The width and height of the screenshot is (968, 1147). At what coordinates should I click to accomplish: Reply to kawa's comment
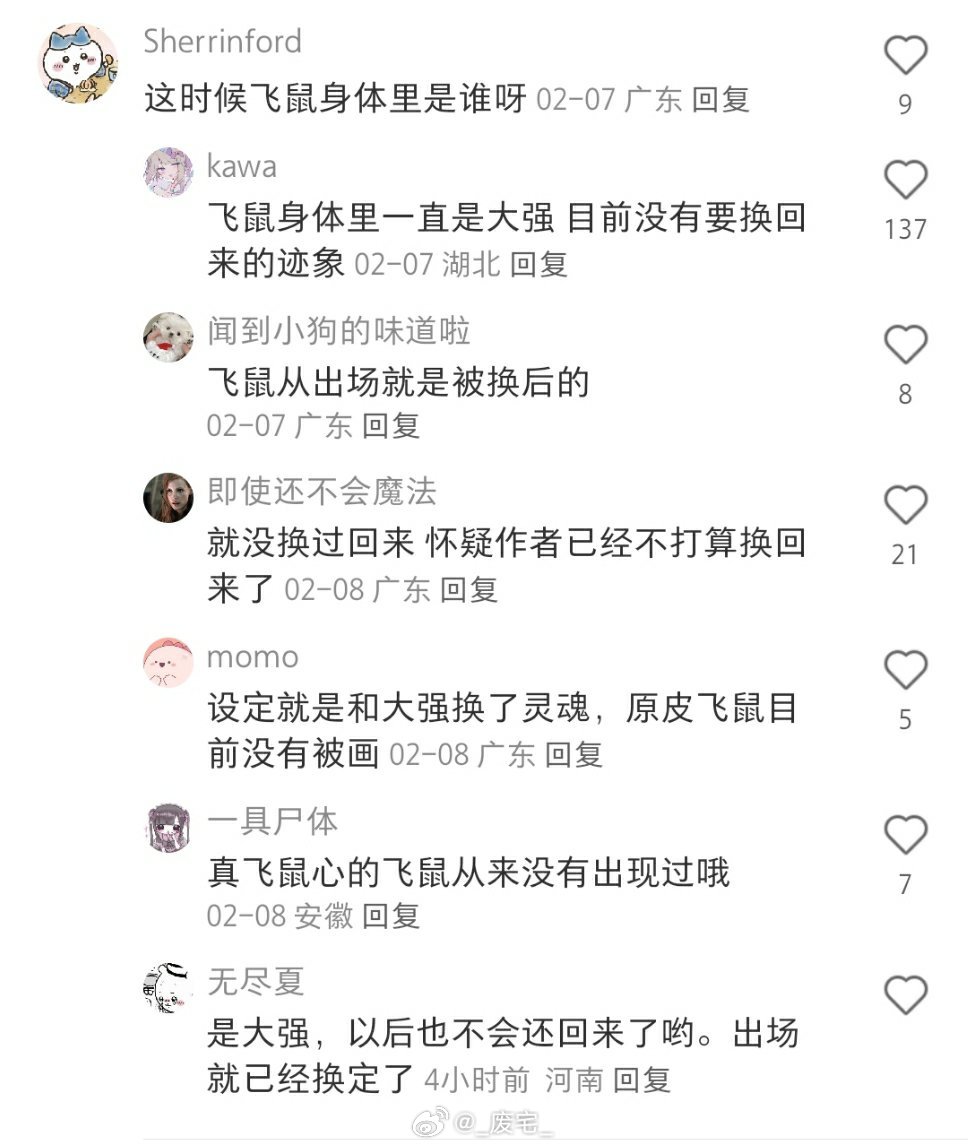(539, 264)
